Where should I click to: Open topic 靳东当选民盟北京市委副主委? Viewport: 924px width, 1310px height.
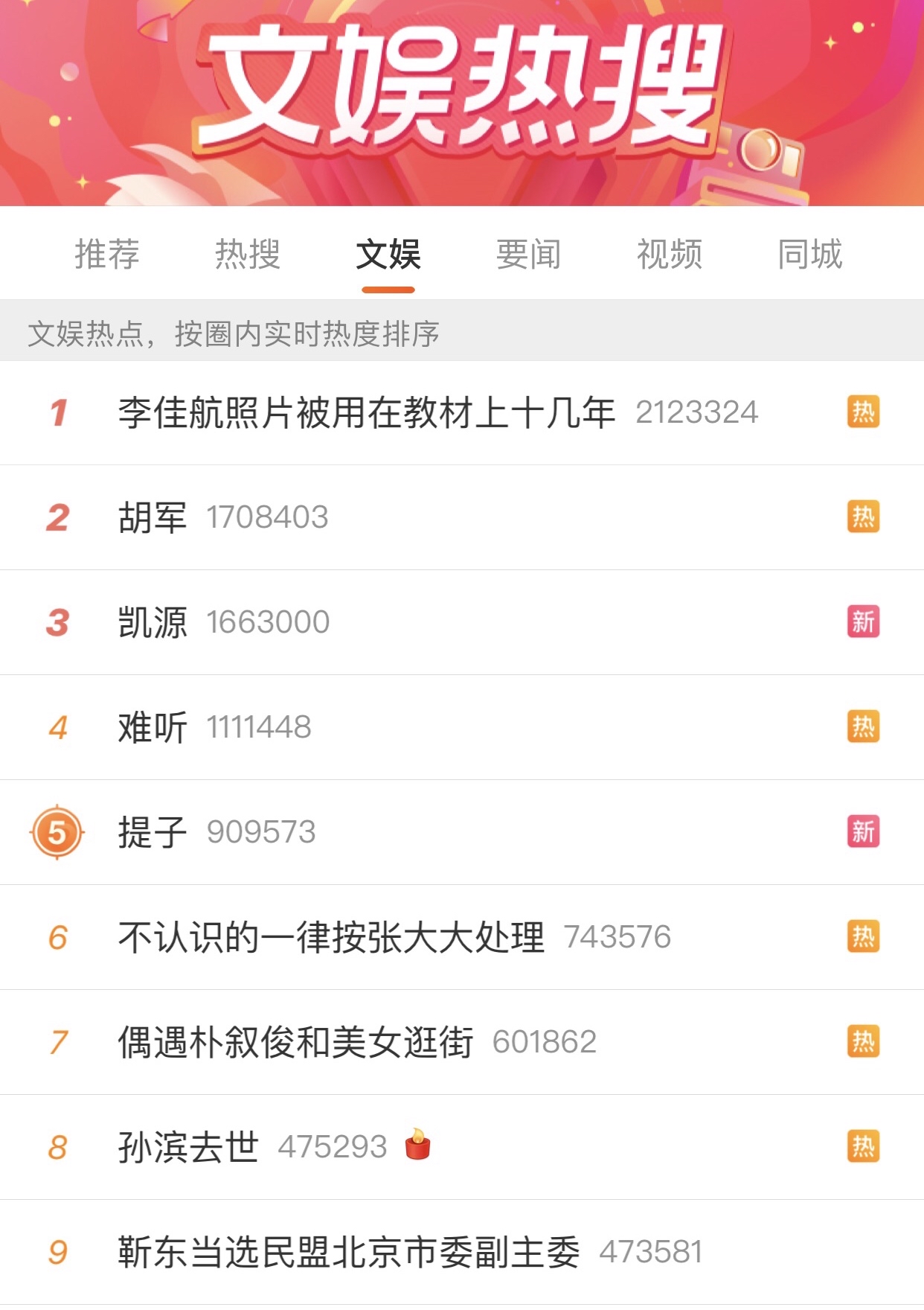click(x=348, y=1253)
